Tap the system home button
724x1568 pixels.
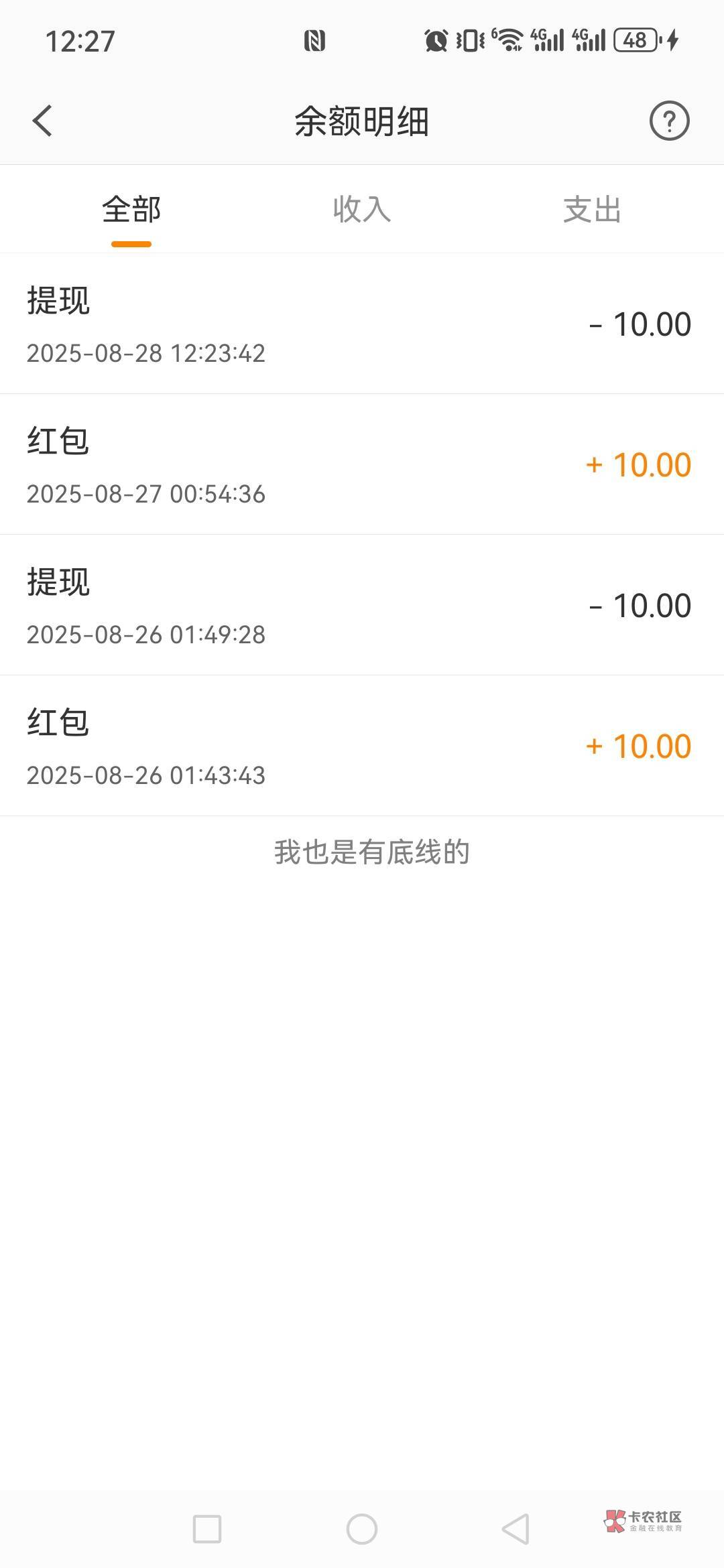(x=362, y=1529)
